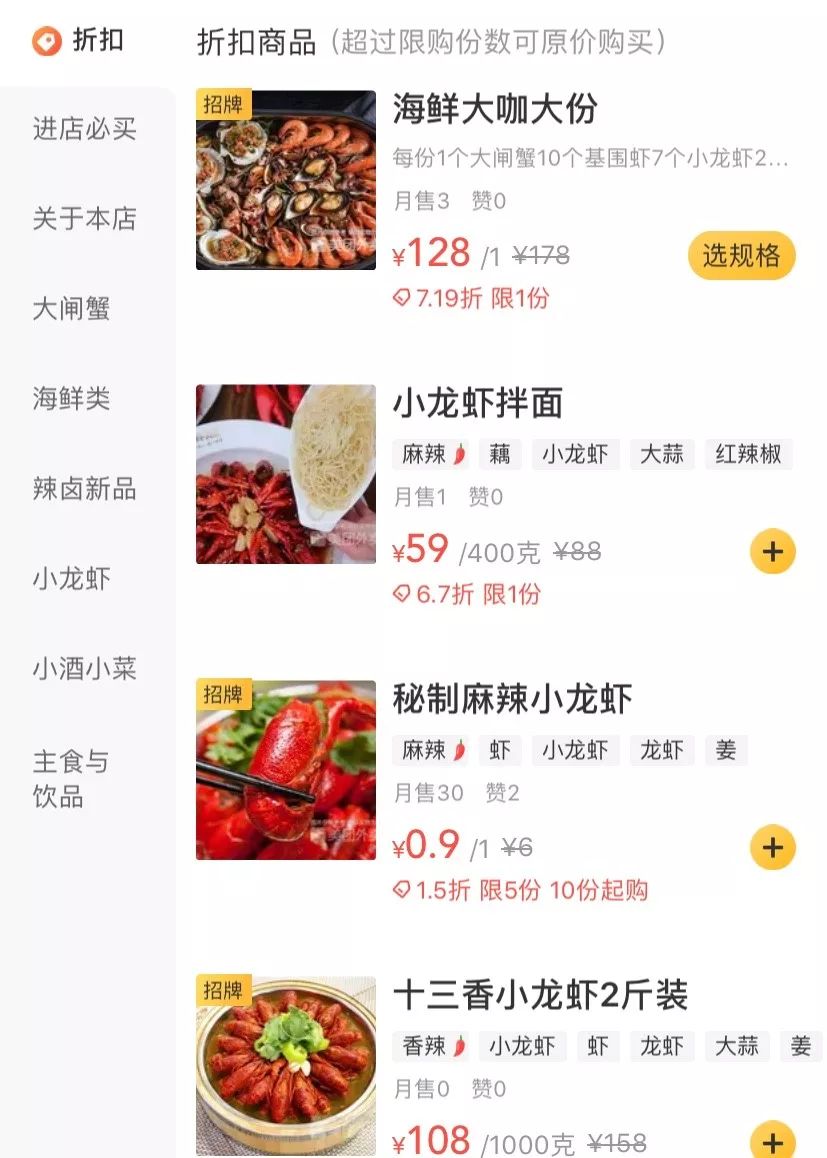Tap 选规格 to choose specs for 海鲜大咖大份
The image size is (827, 1158).
741,256
